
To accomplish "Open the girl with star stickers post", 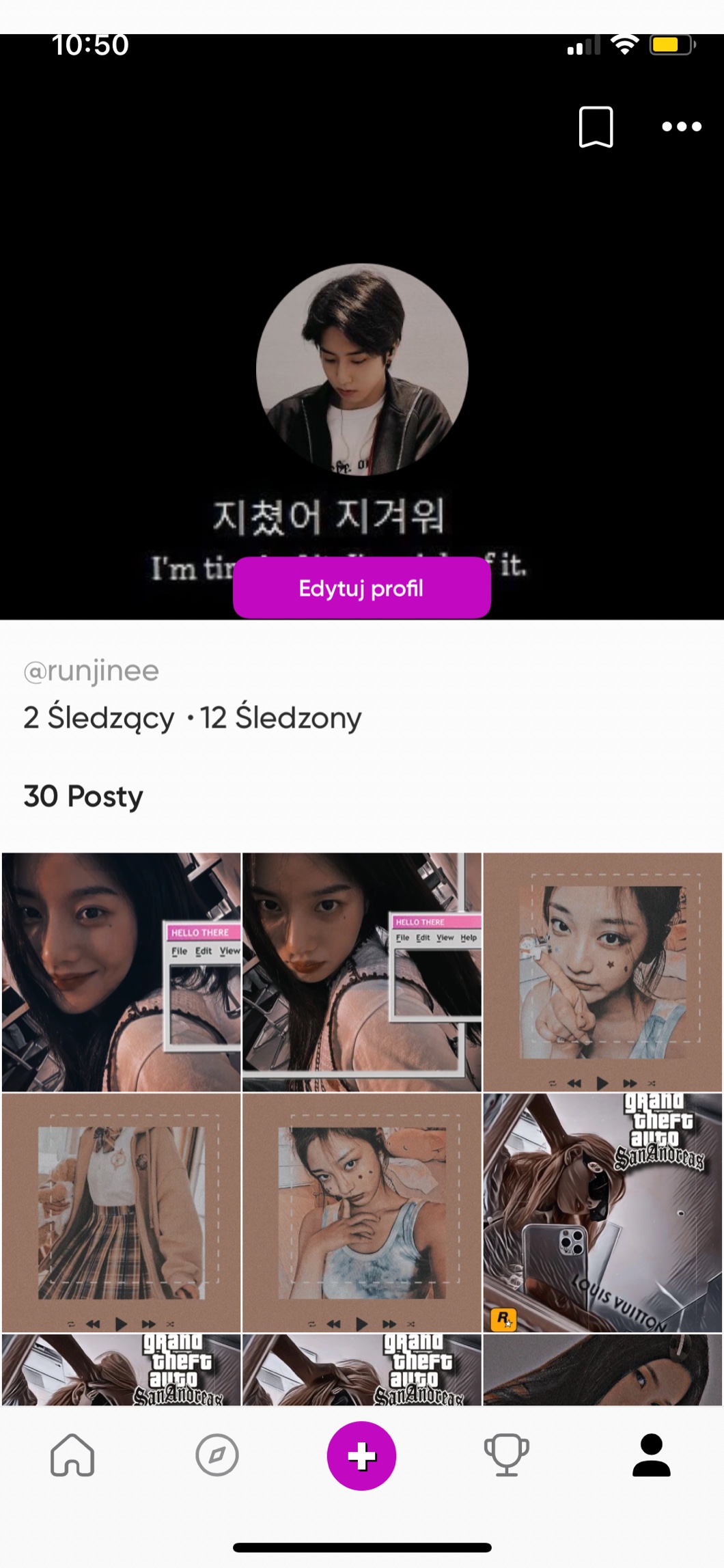I will click(602, 972).
